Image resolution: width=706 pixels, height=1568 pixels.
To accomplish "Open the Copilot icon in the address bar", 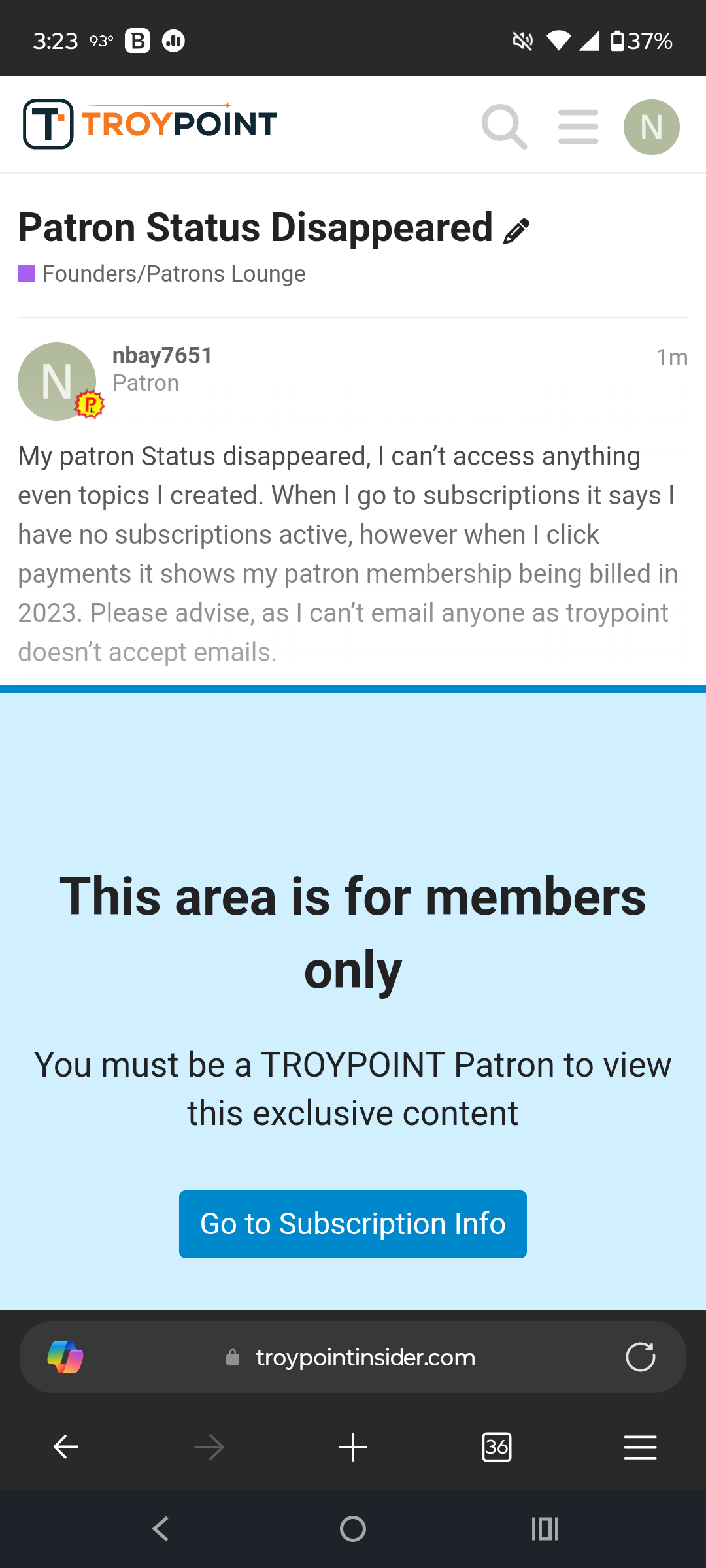I will [x=65, y=1358].
